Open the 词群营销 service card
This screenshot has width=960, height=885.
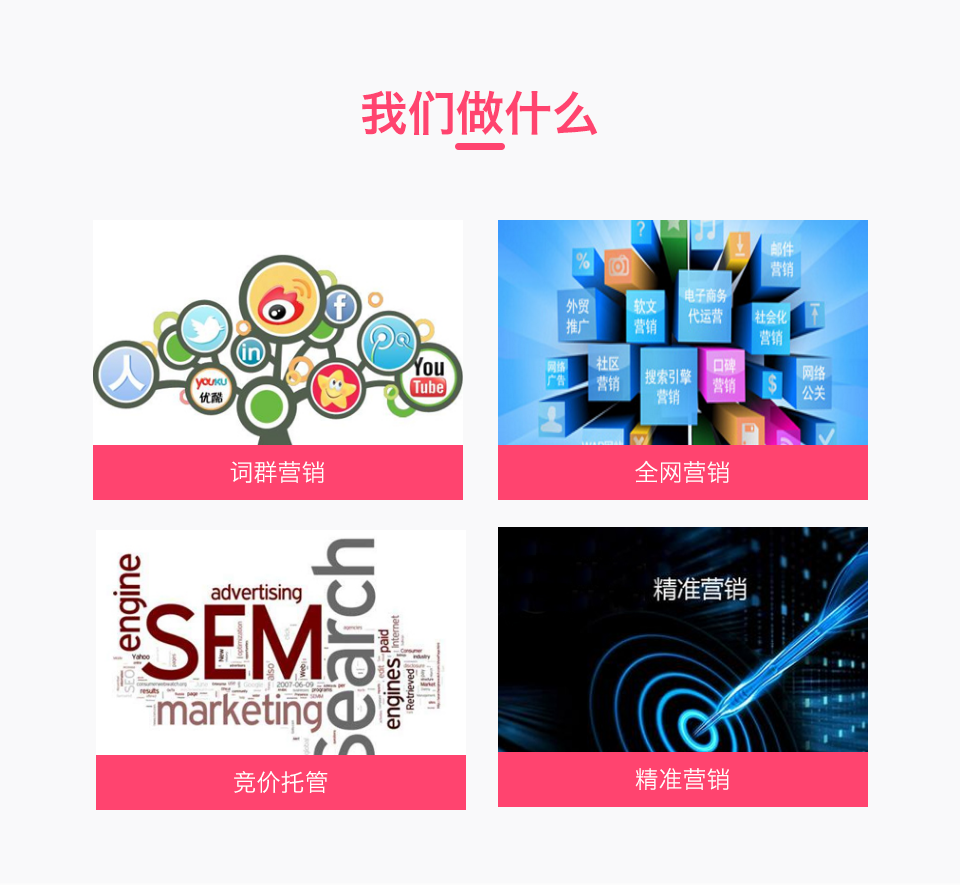pyautogui.click(x=278, y=360)
